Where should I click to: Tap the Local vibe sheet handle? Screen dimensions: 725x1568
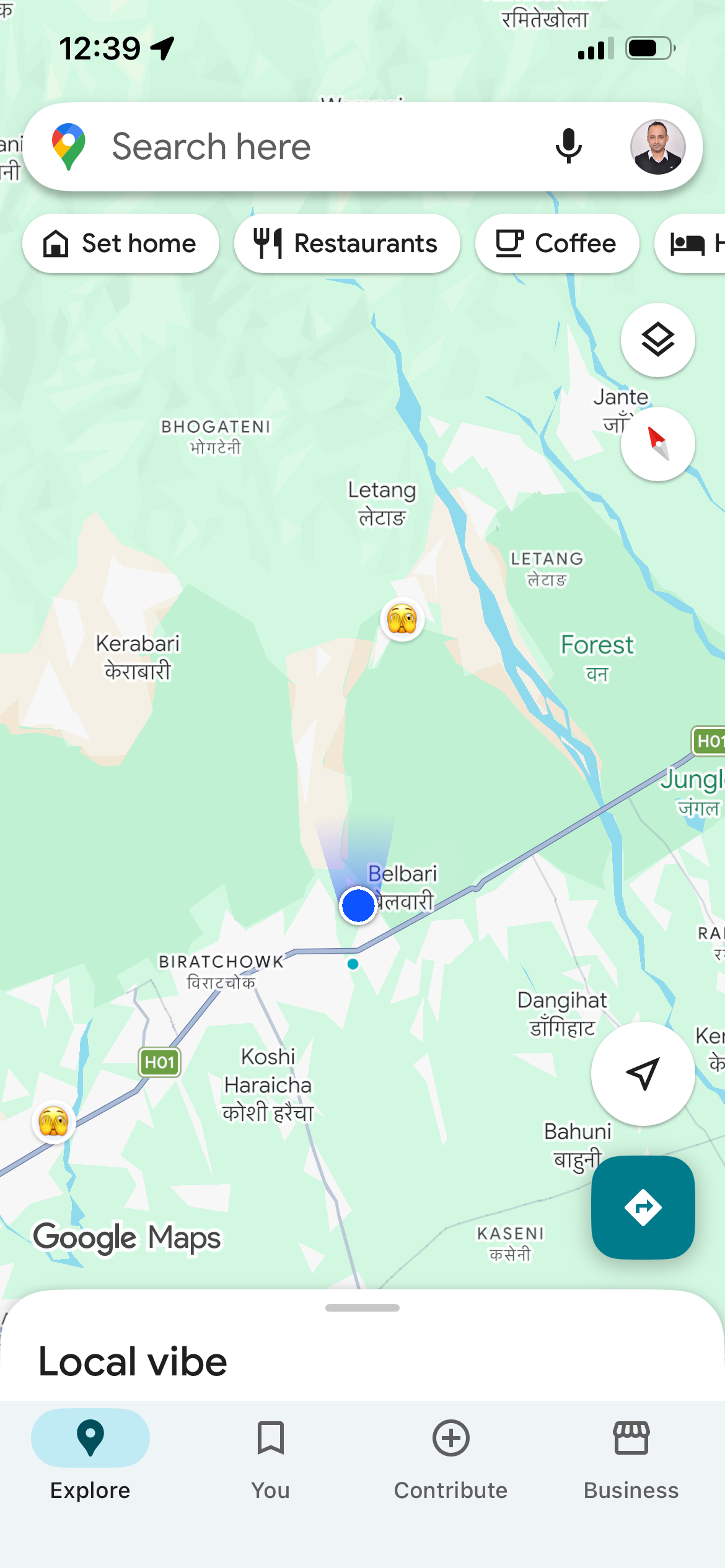coord(362,1308)
